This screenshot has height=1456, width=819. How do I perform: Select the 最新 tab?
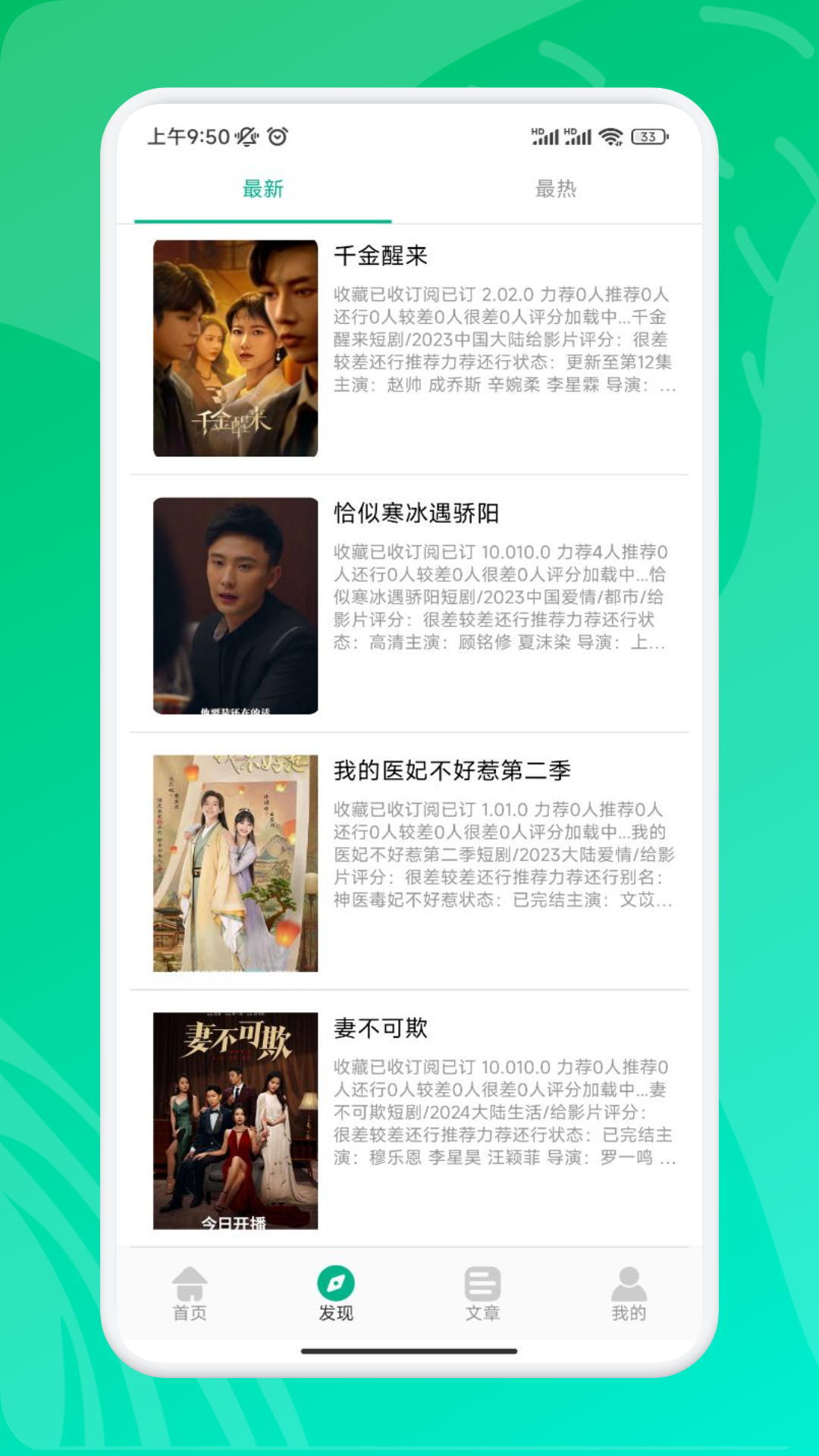[263, 189]
